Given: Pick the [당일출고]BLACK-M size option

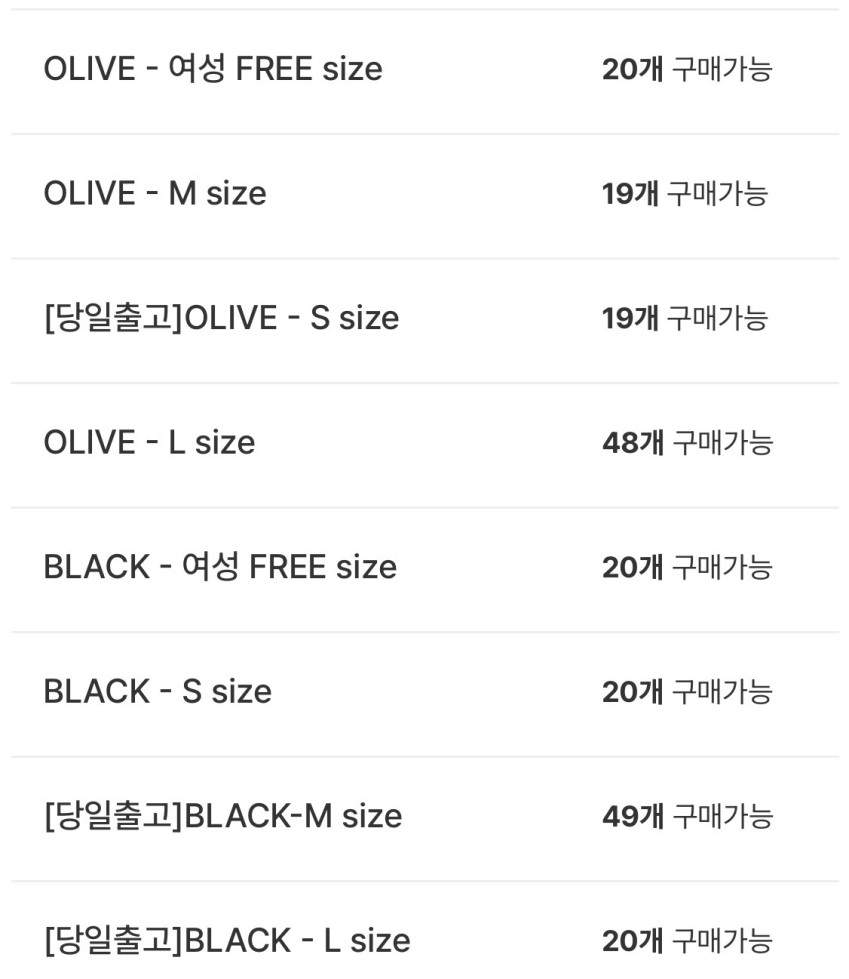Looking at the screenshot, I should tap(222, 816).
